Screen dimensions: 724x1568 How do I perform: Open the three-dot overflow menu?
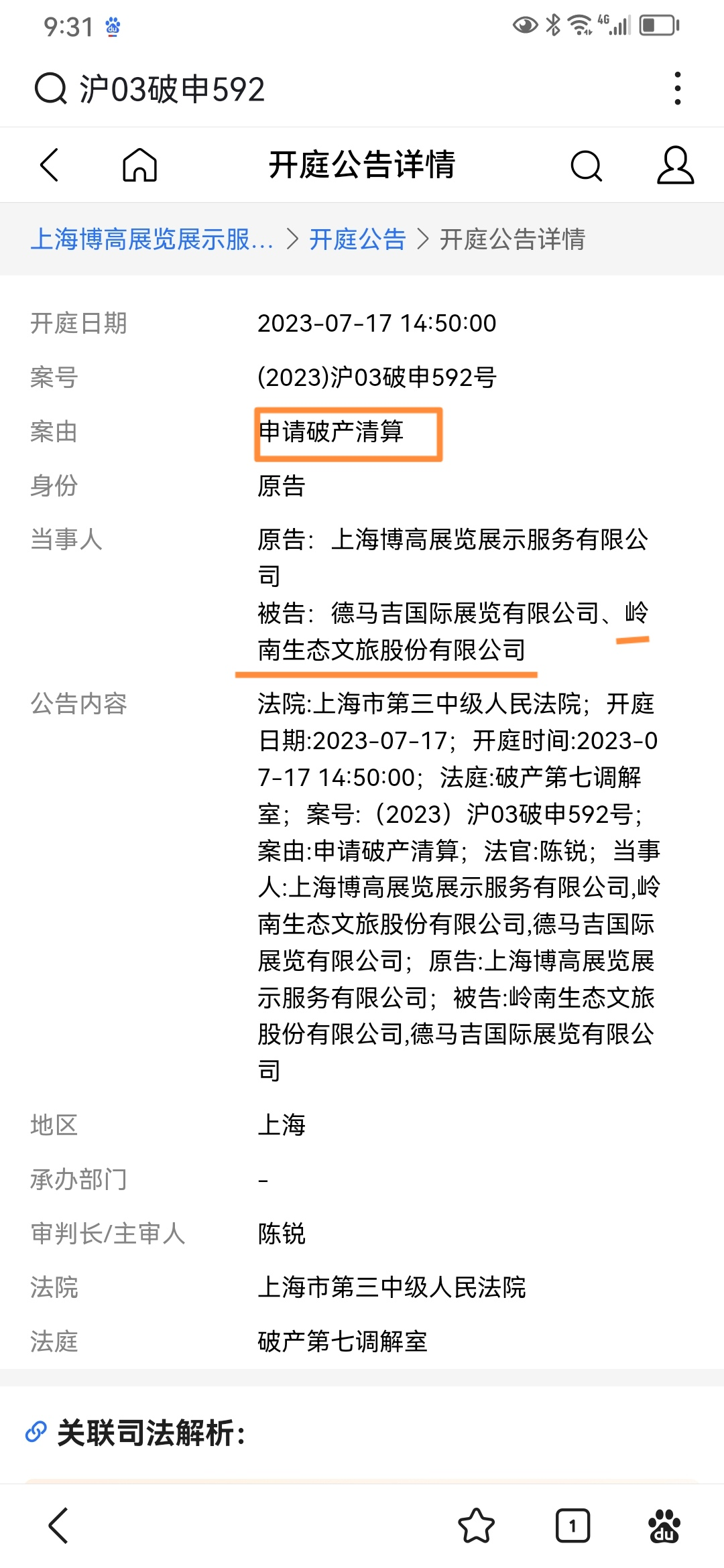pyautogui.click(x=678, y=88)
